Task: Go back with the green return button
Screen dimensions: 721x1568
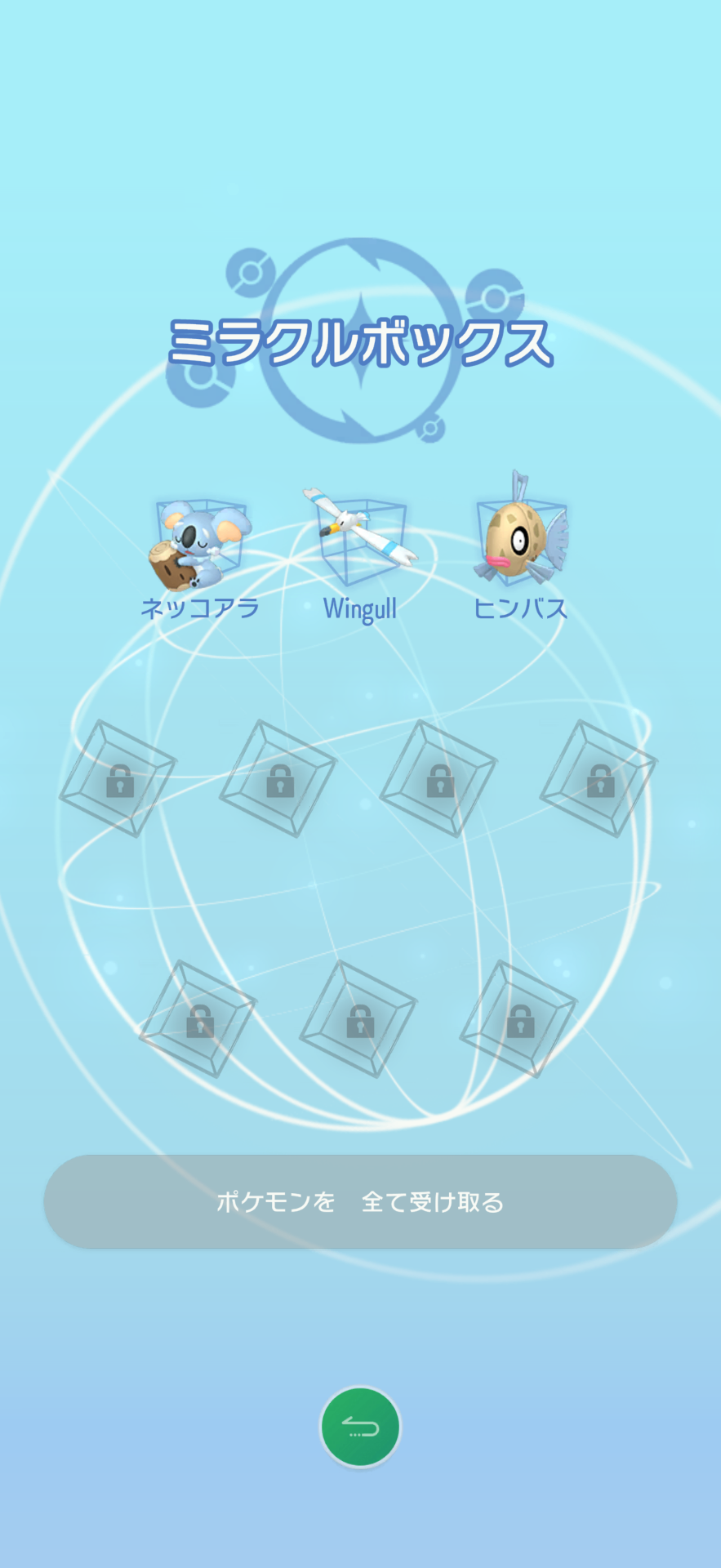Action: tap(360, 1427)
